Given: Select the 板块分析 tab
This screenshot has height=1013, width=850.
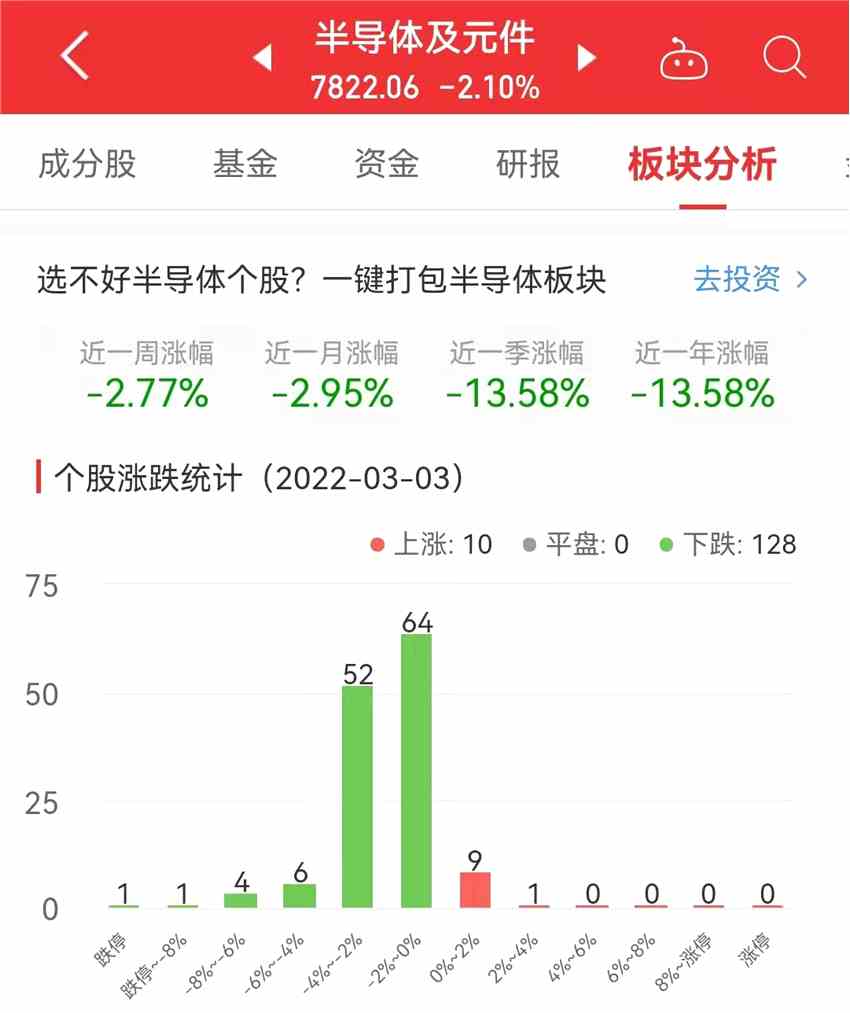Looking at the screenshot, I should (x=702, y=164).
